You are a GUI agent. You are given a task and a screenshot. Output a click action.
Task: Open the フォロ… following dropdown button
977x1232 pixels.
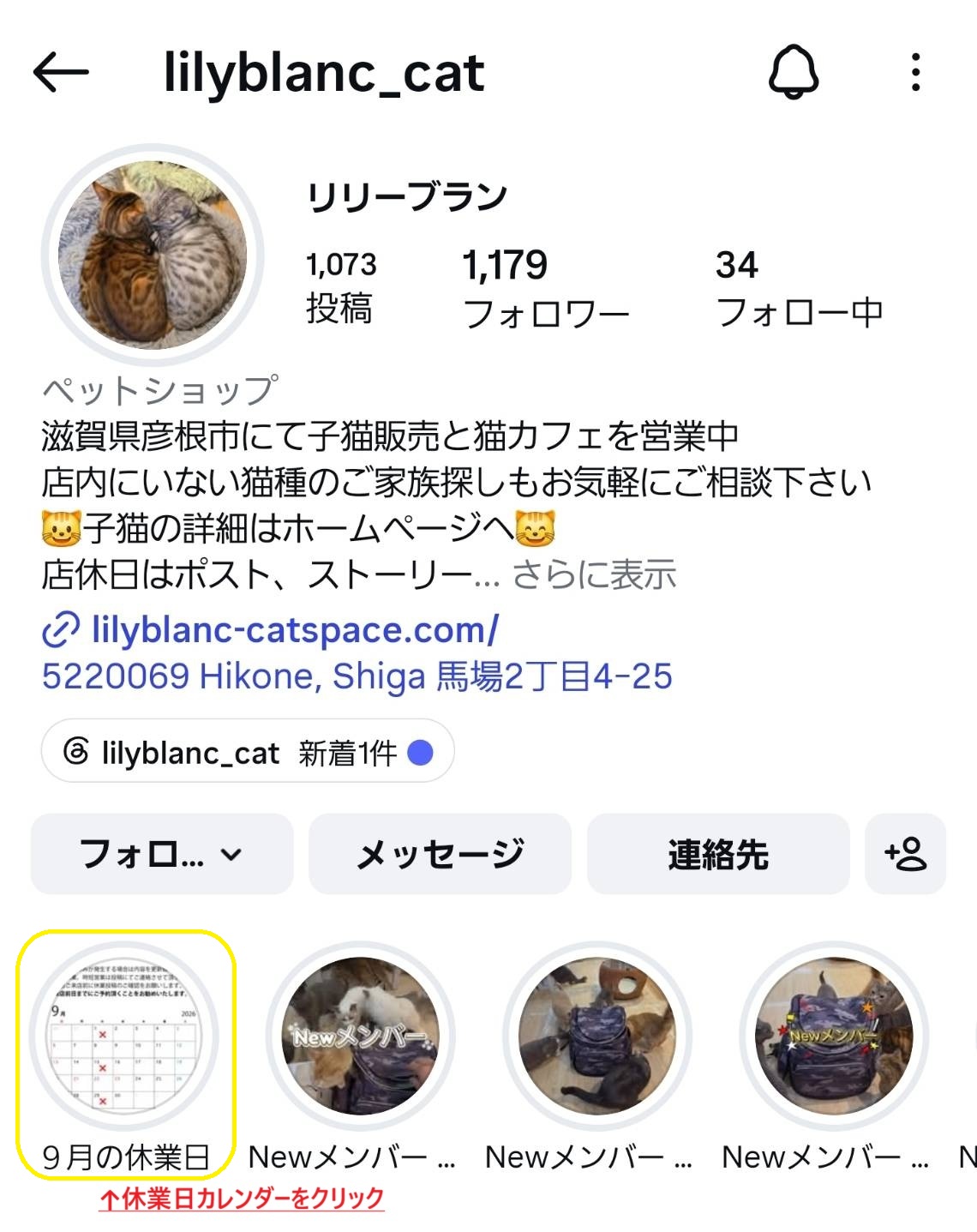[162, 854]
